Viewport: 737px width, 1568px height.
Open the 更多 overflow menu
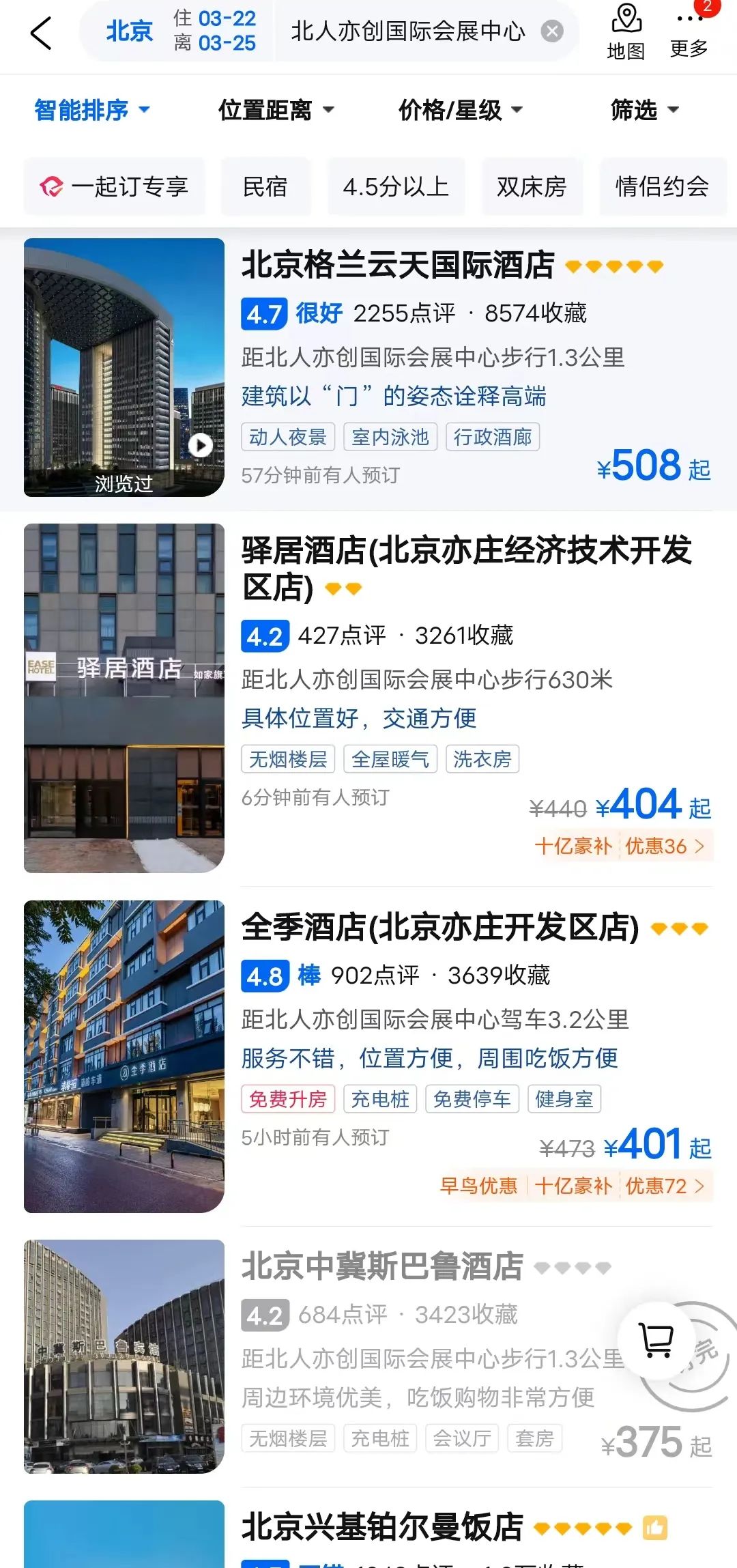(x=689, y=31)
